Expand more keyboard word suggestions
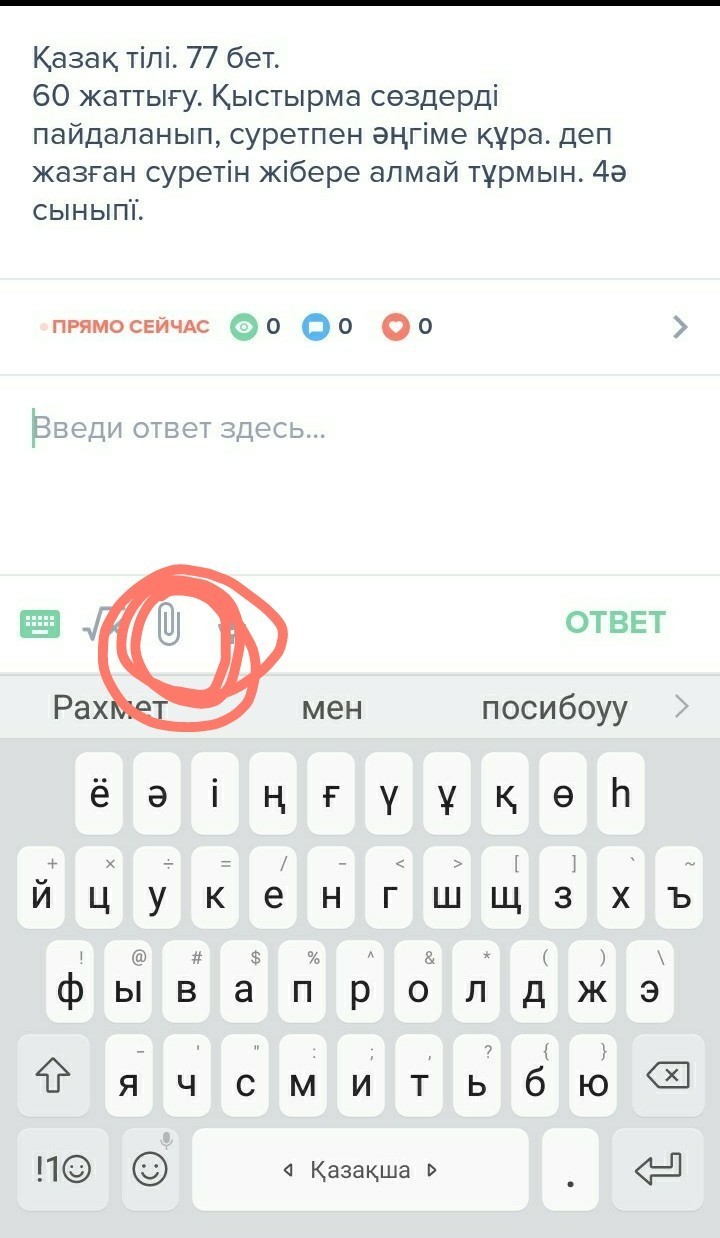 682,707
